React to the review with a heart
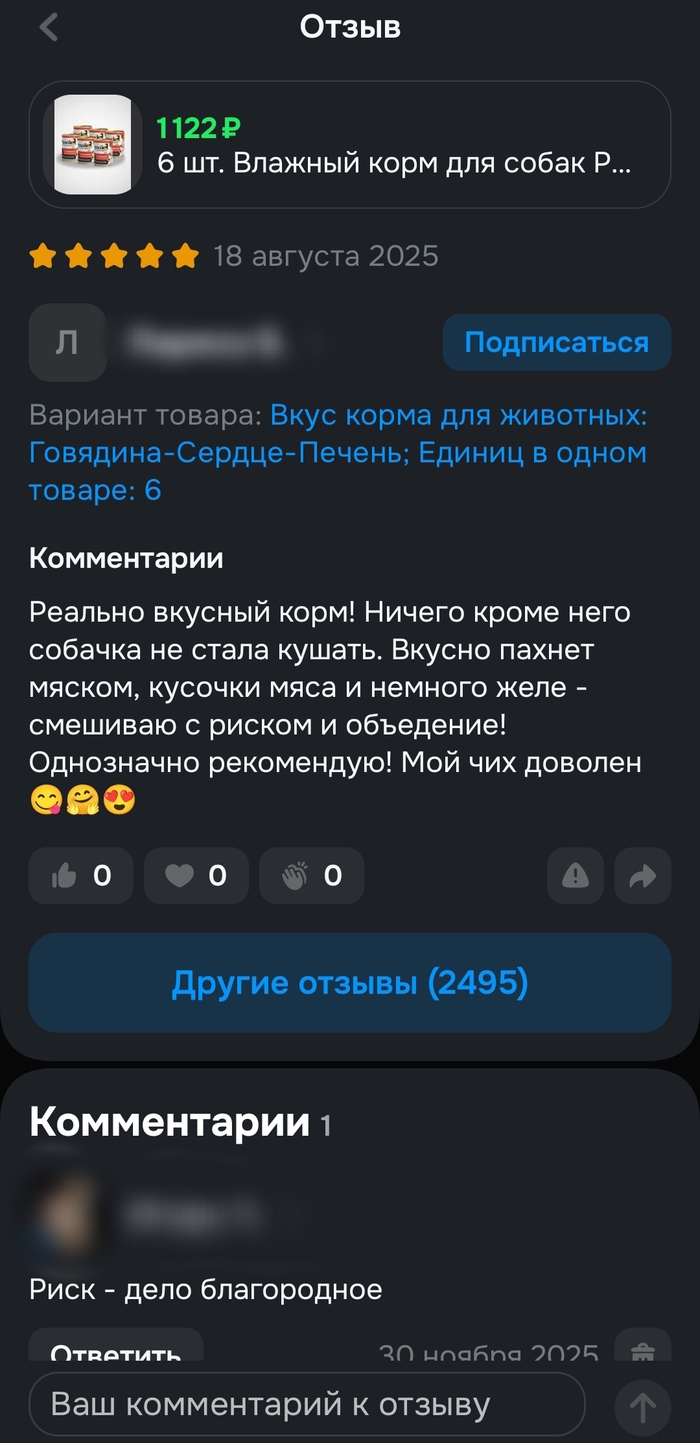This screenshot has height=1443, width=700. coord(196,876)
